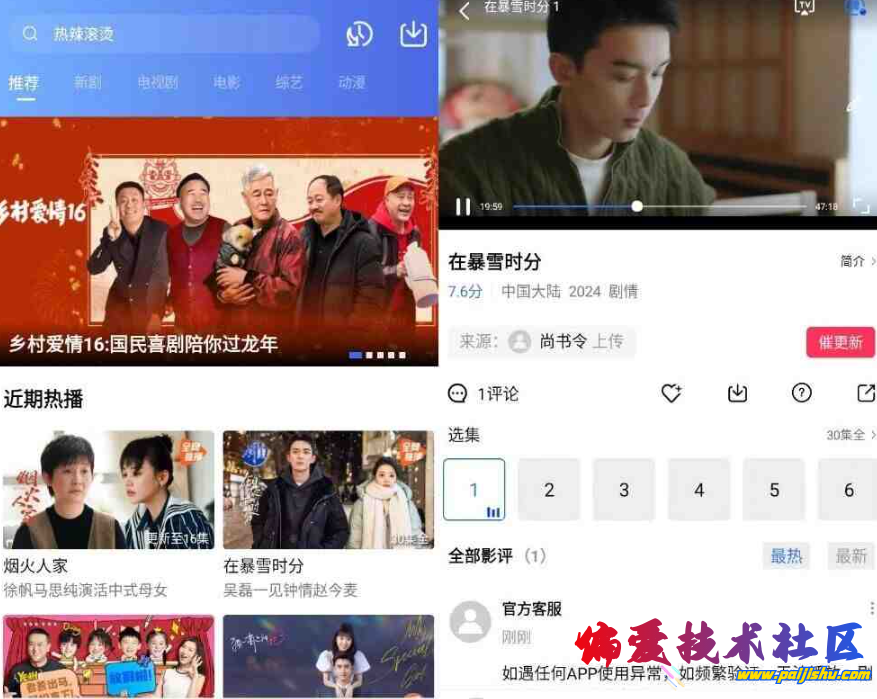Screen dimensions: 877x699
Task: Expand the 简介 introduction
Action: click(x=857, y=261)
